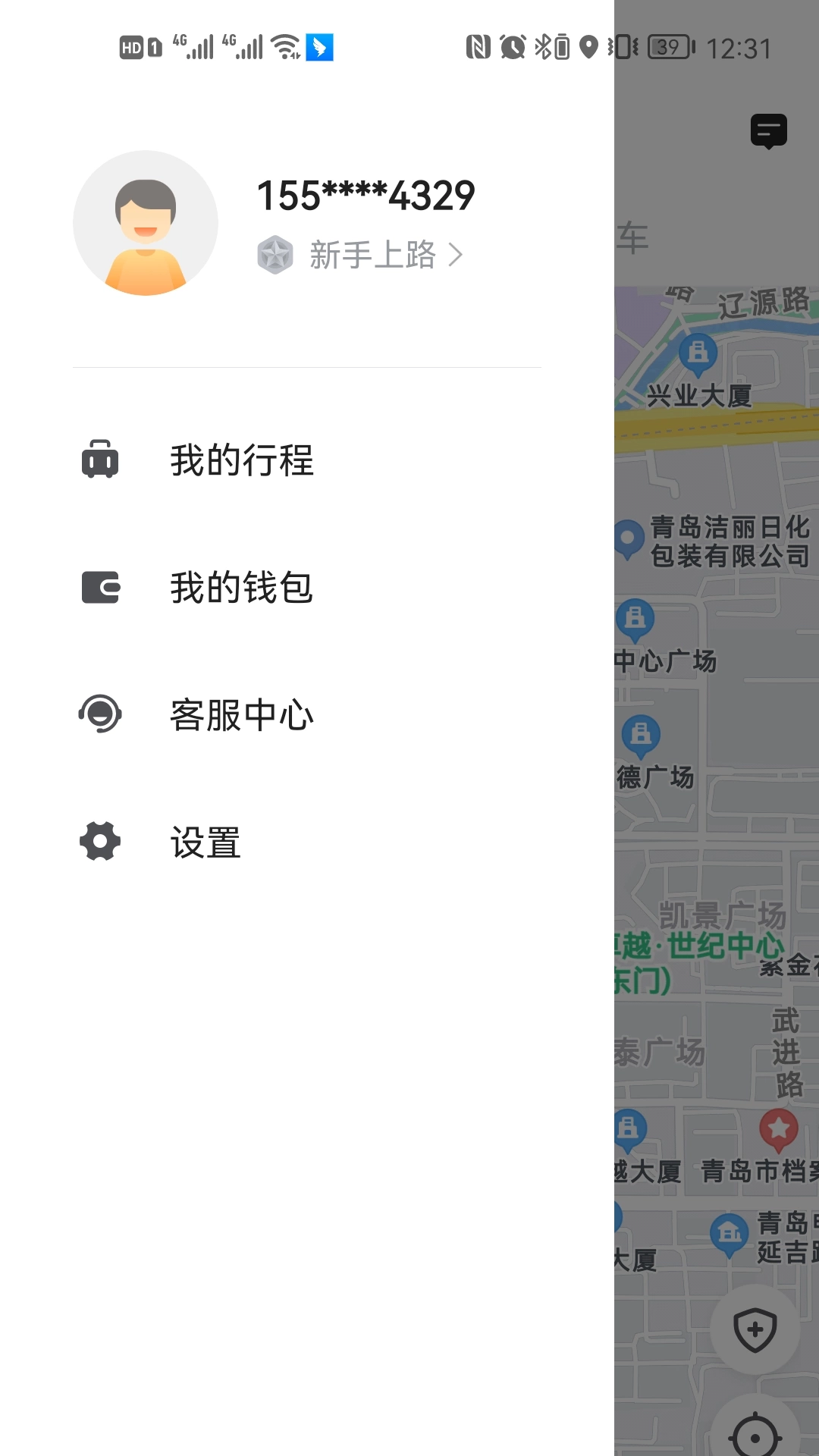Open 设置 from the drawer list
819x1456 pixels.
point(205,841)
